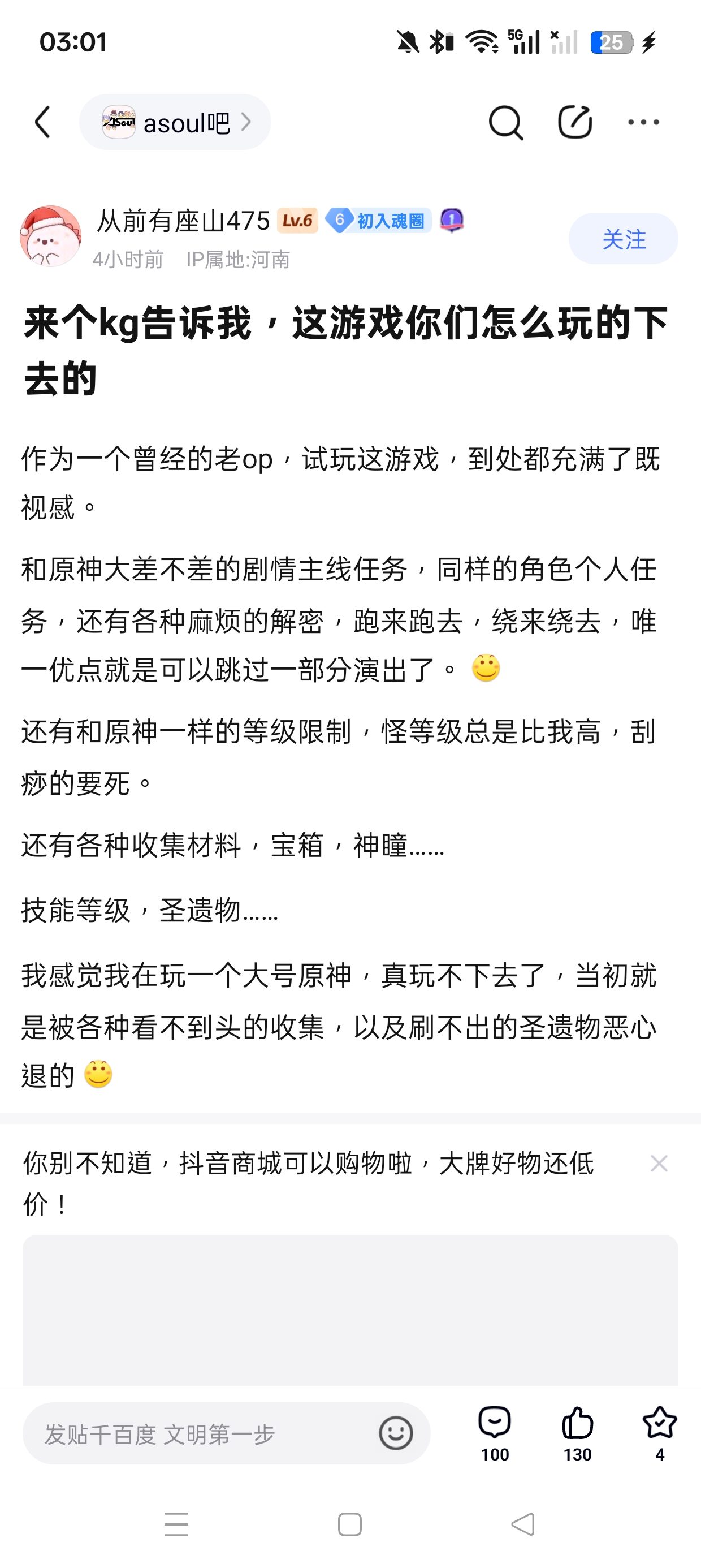Viewport: 701px width, 1568px height.
Task: Open the system recent apps
Action: click(x=176, y=1524)
